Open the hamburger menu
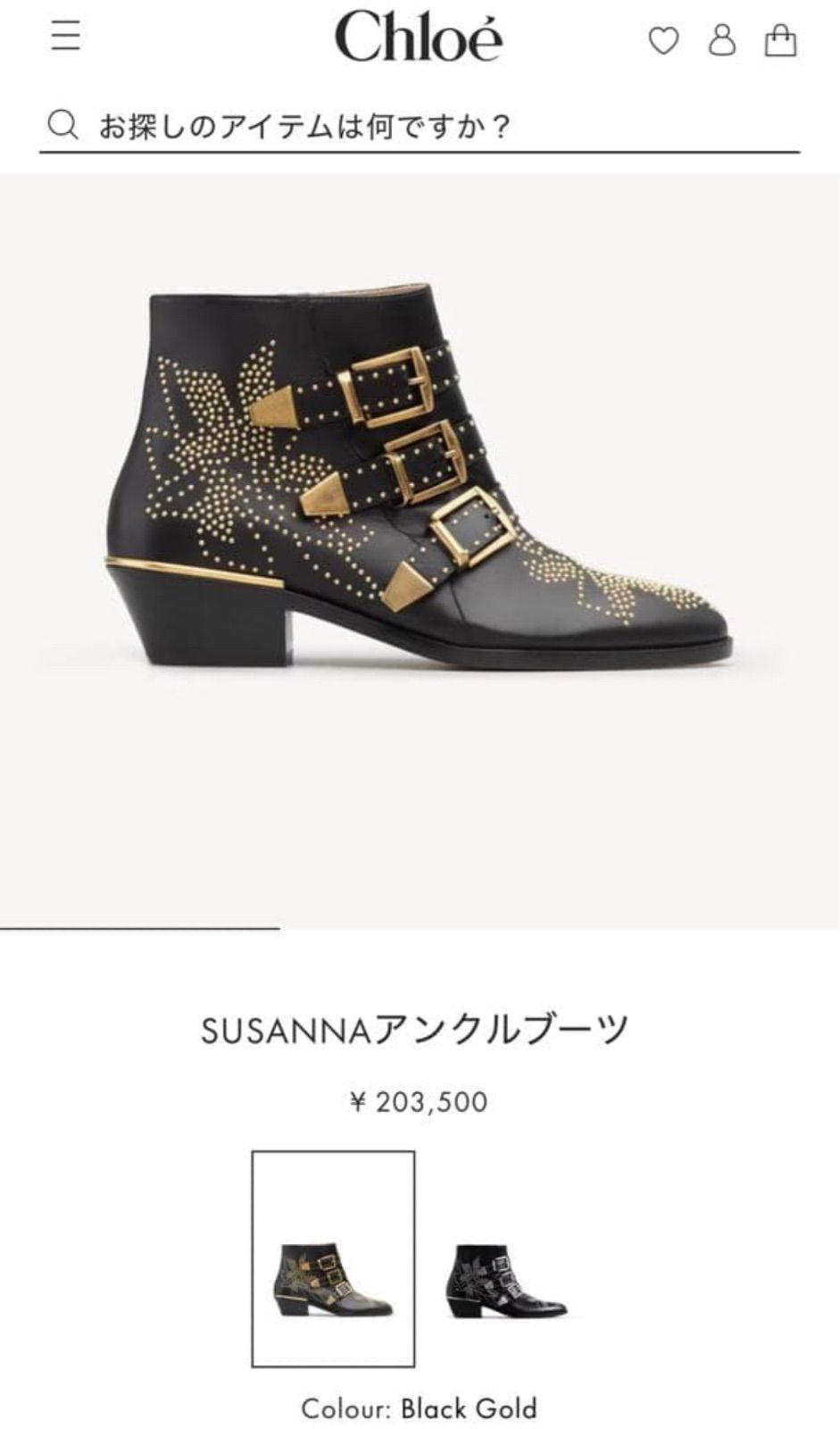This screenshot has height=1429, width=840. click(x=65, y=38)
